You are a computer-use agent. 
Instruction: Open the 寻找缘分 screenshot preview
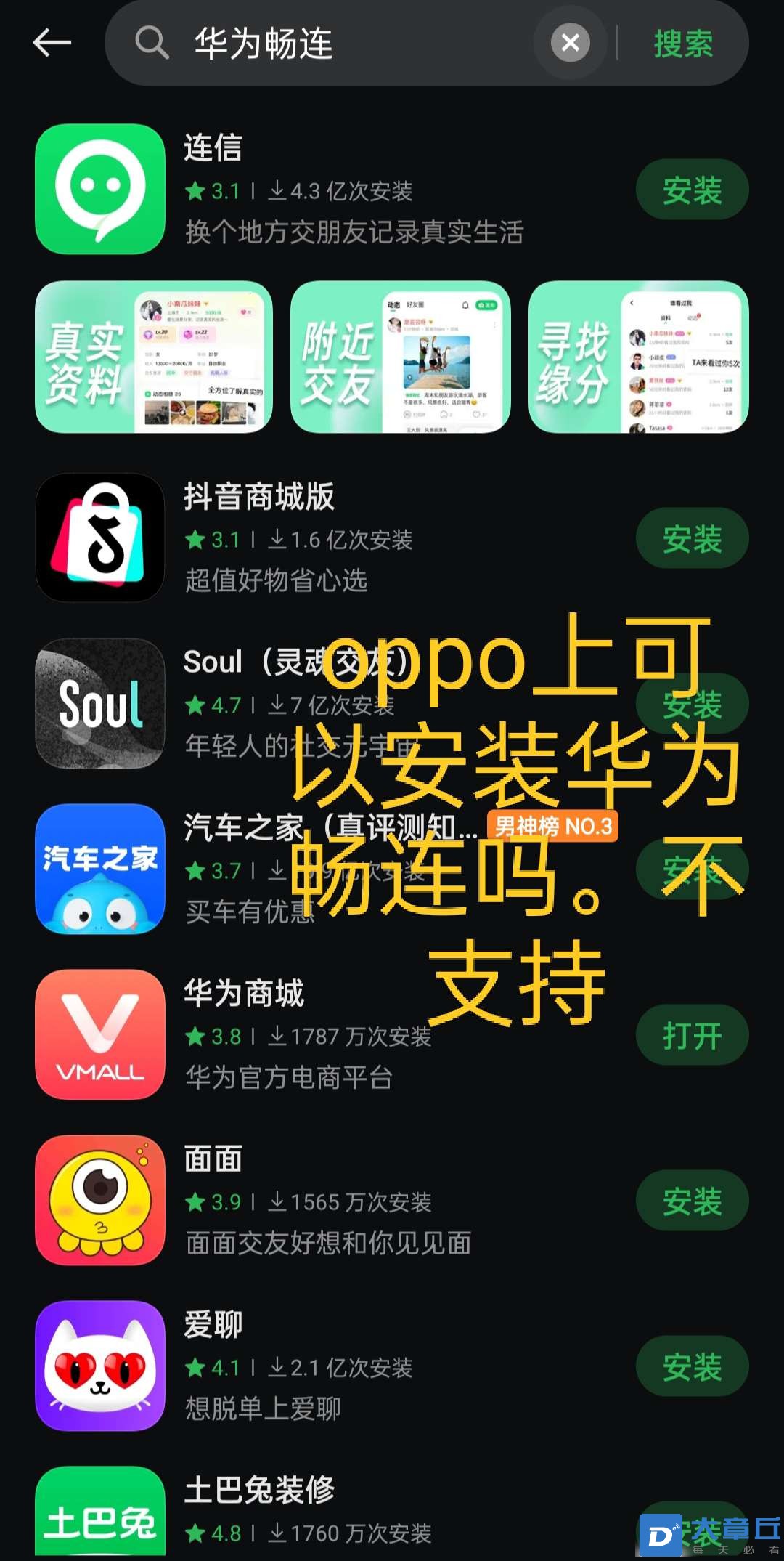coord(638,357)
